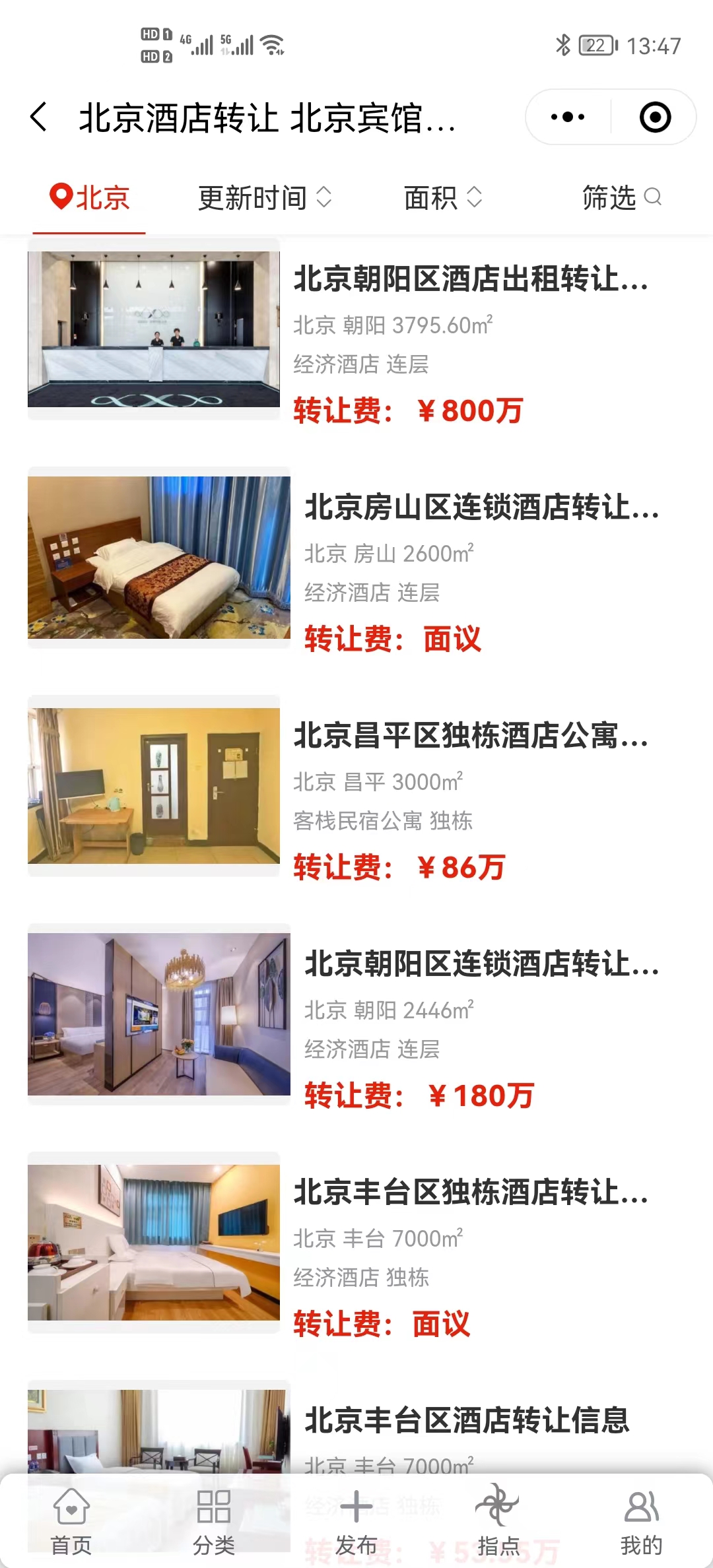Image resolution: width=713 pixels, height=1568 pixels.
Task: Sort listings by 更新时间
Action: 265,198
